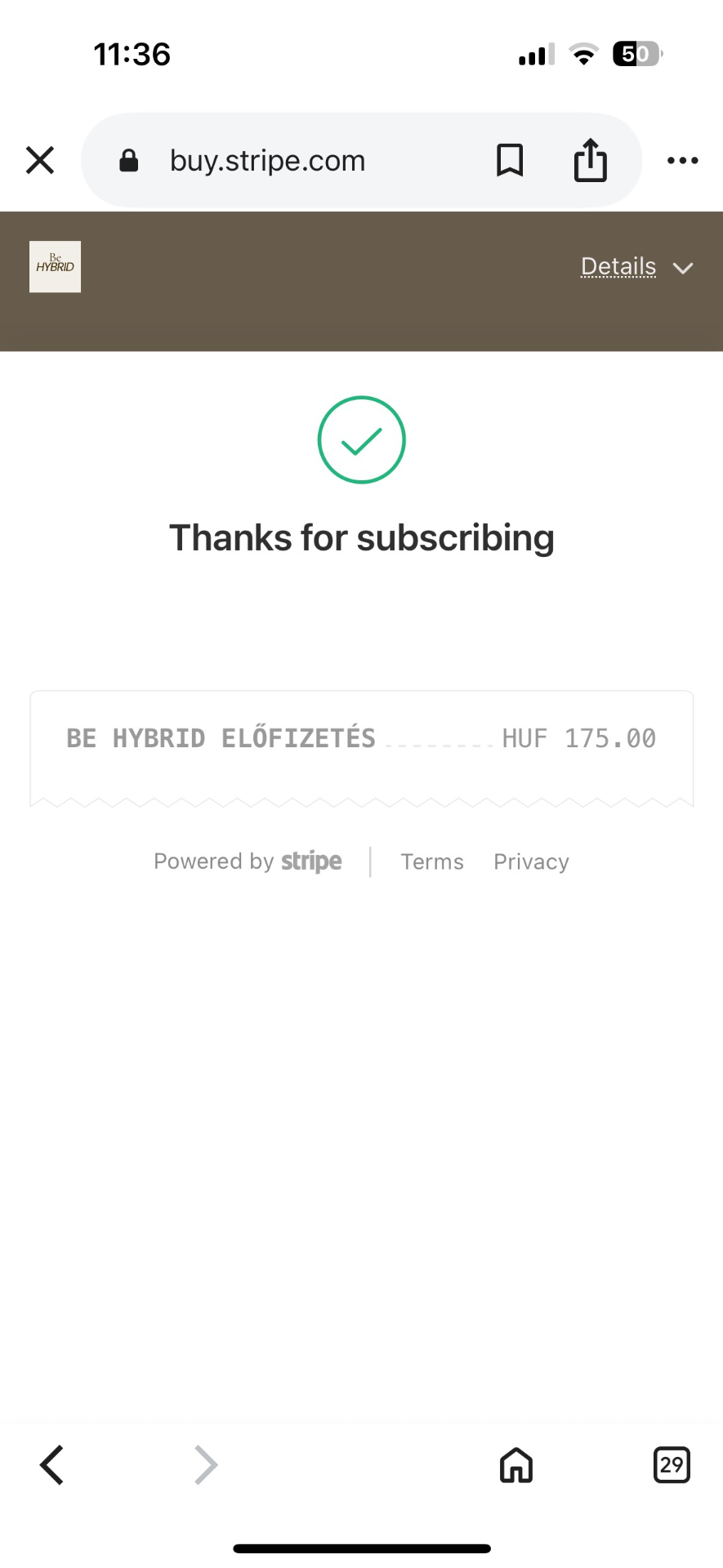Viewport: 723px width, 1568px height.
Task: Bookmark this Stripe page
Action: point(510,160)
